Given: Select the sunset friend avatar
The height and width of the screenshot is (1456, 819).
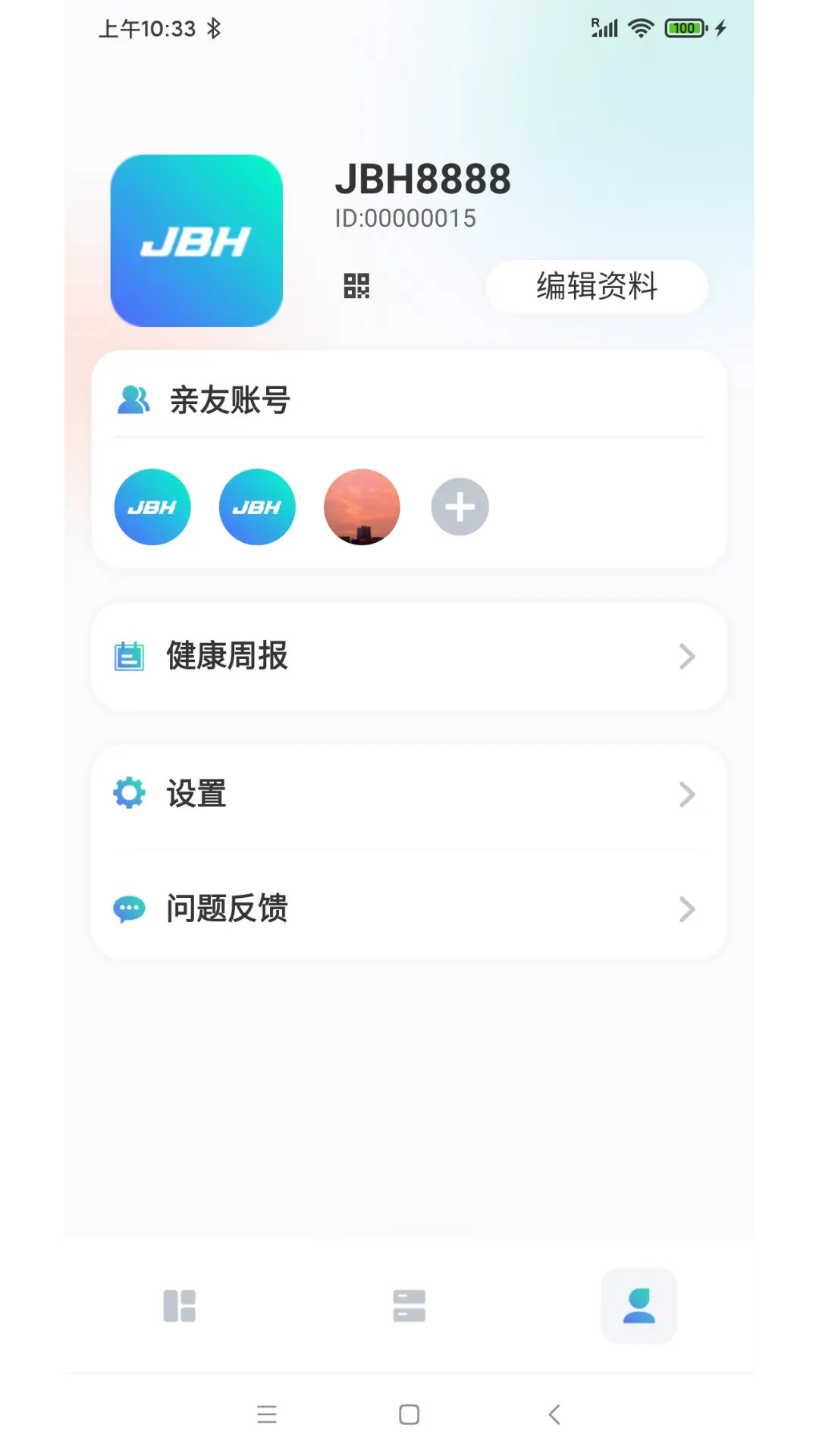Looking at the screenshot, I should click(362, 507).
